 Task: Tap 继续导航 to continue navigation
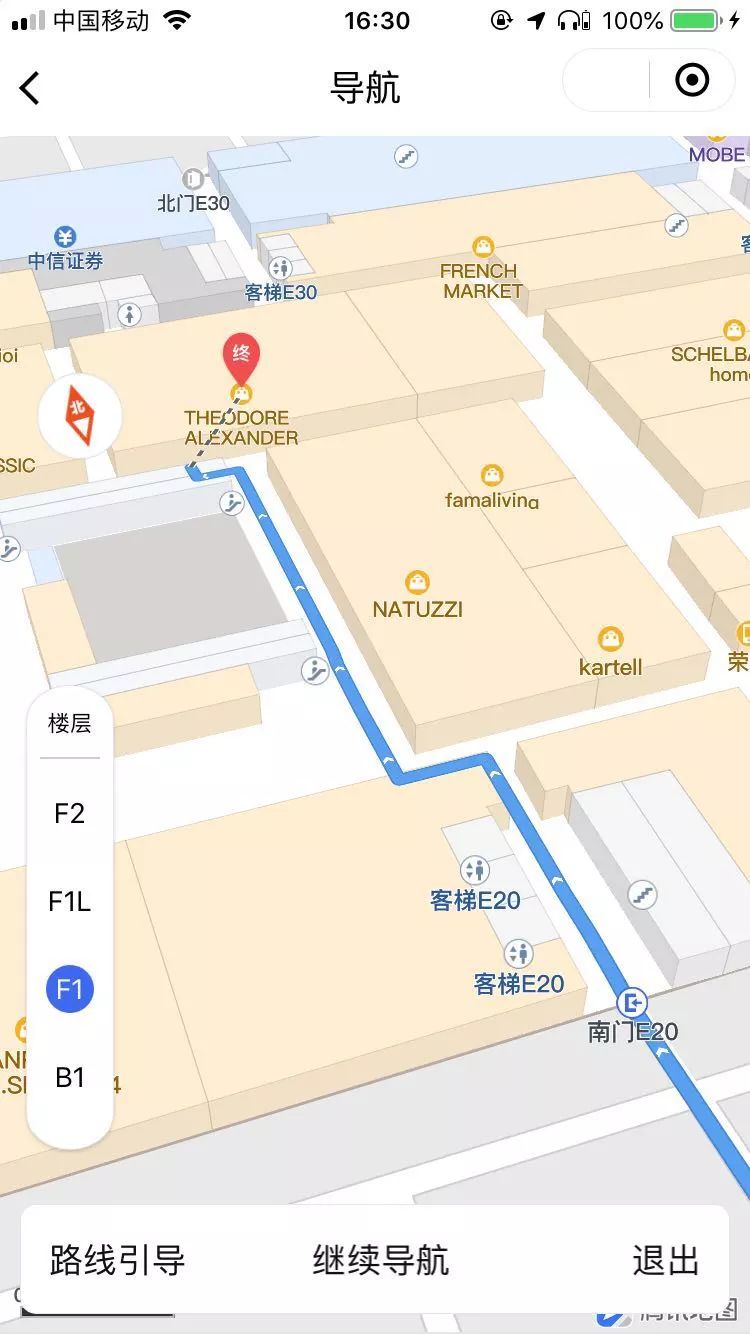[x=381, y=1260]
